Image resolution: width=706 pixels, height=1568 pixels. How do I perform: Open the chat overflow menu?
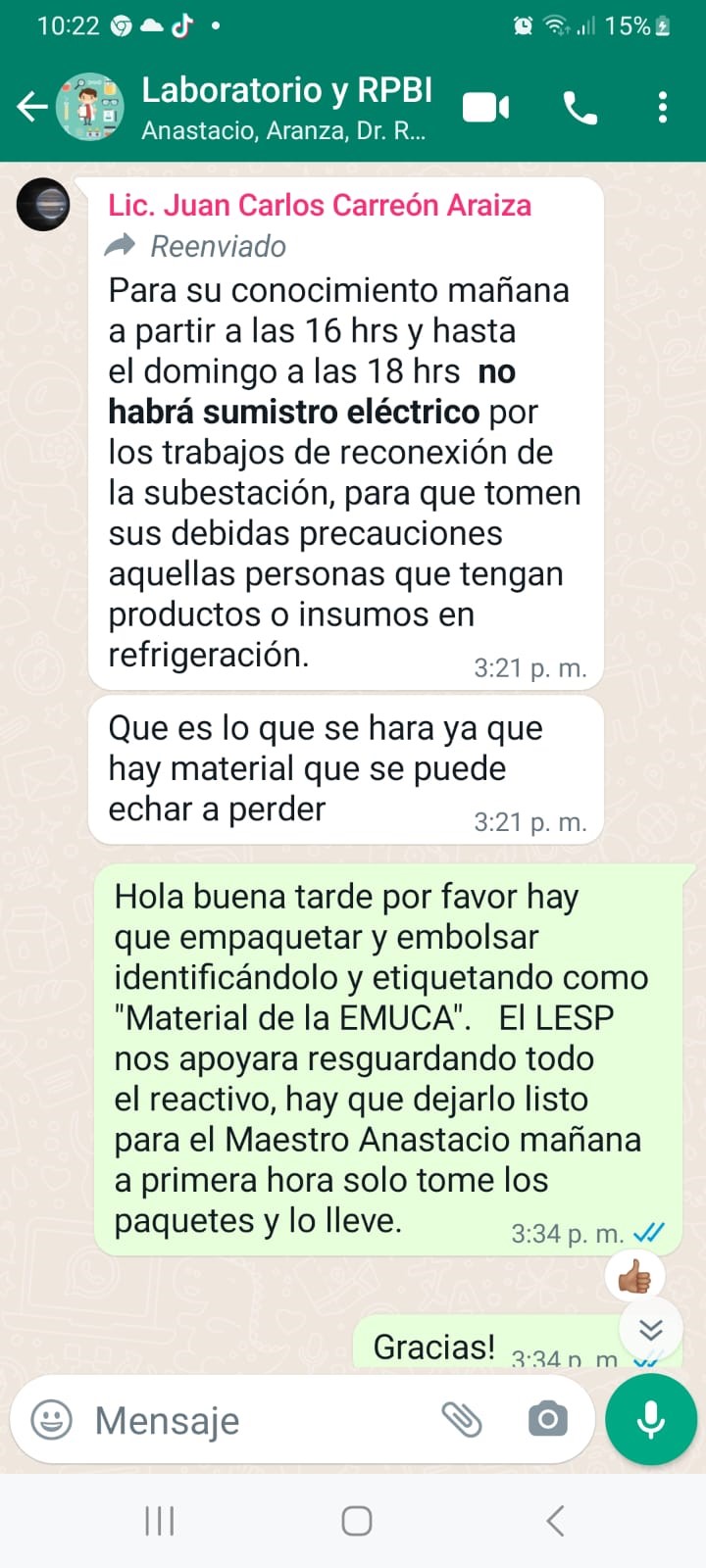click(663, 107)
